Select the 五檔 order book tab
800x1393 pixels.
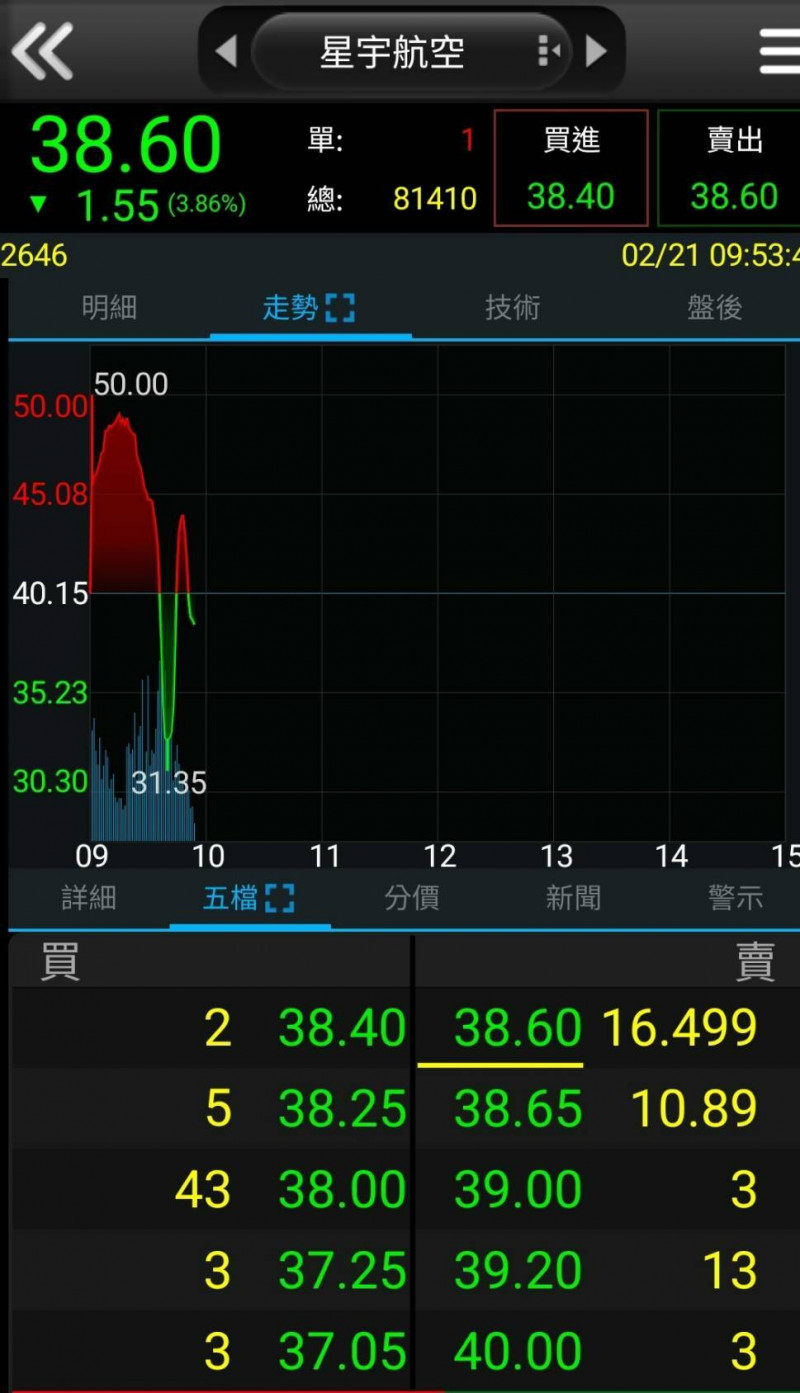coord(249,898)
